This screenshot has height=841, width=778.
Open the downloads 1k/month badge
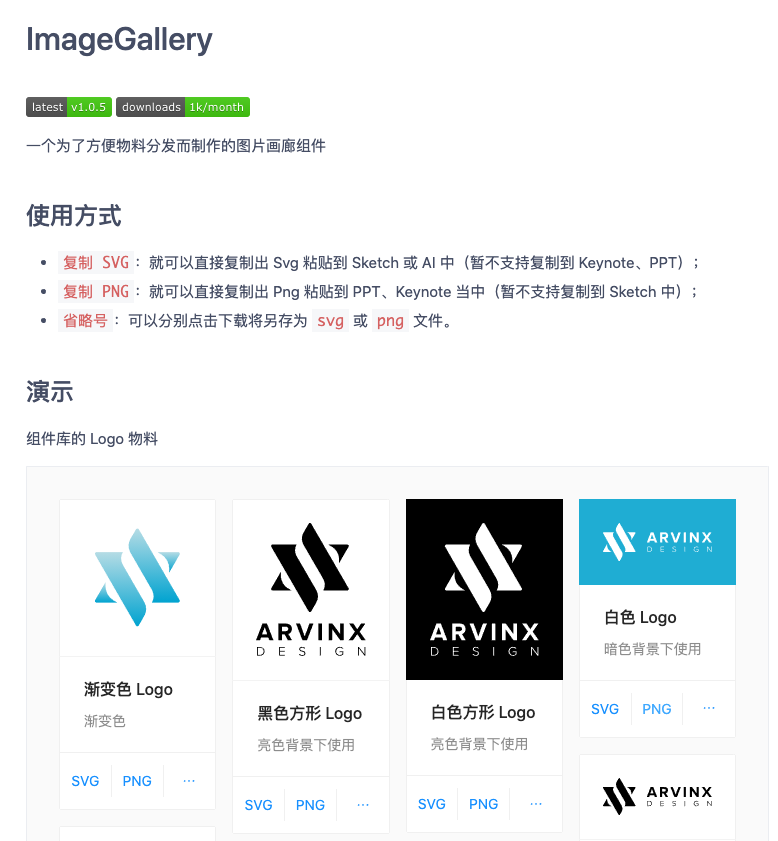182,107
